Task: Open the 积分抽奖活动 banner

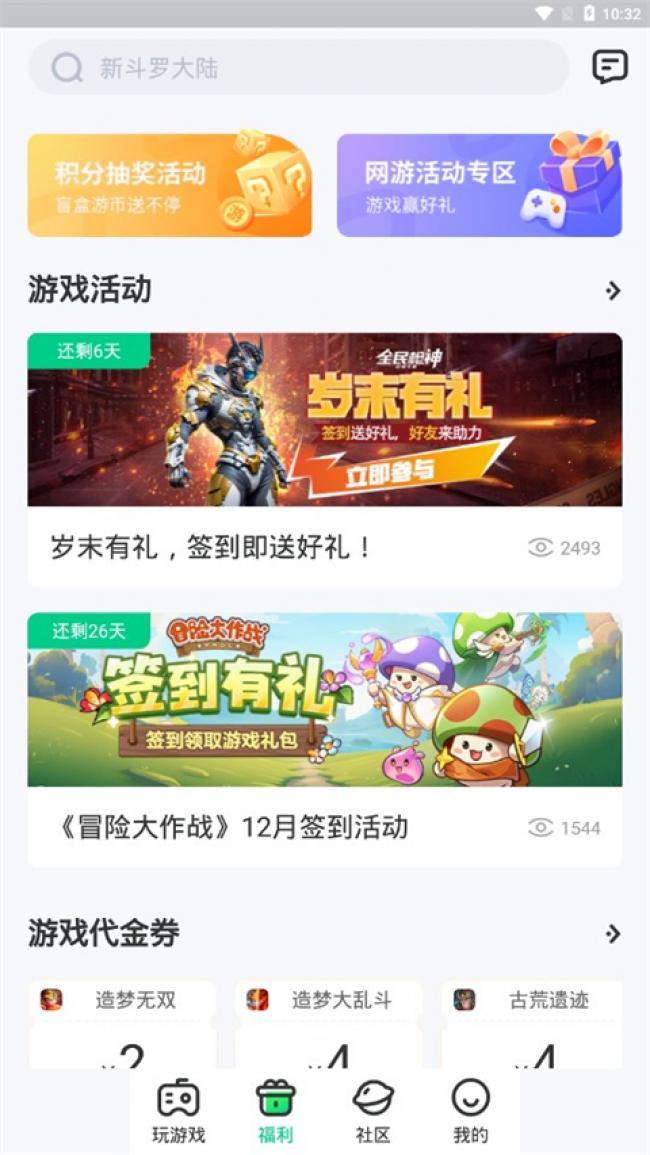Action: point(169,185)
